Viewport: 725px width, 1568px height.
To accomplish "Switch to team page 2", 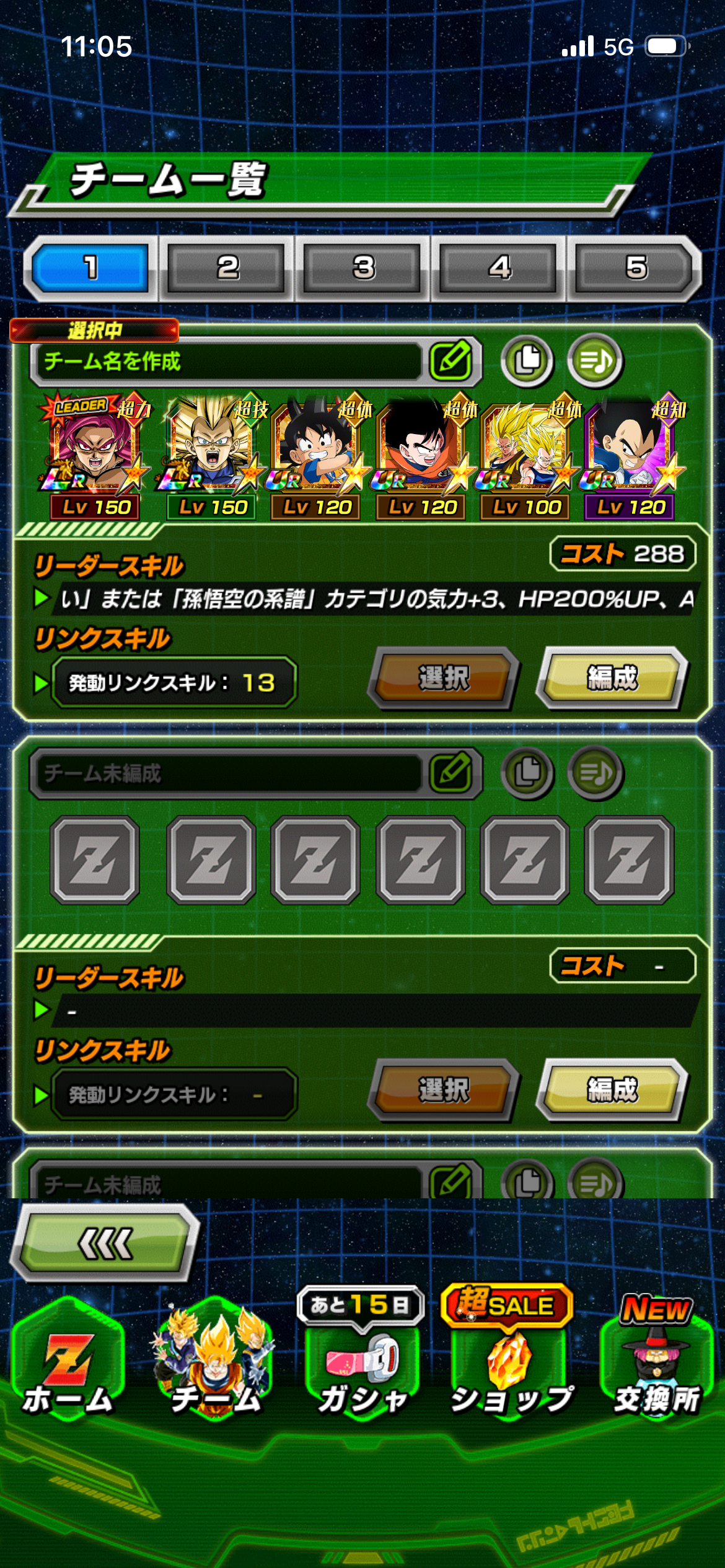I will pyautogui.click(x=227, y=268).
